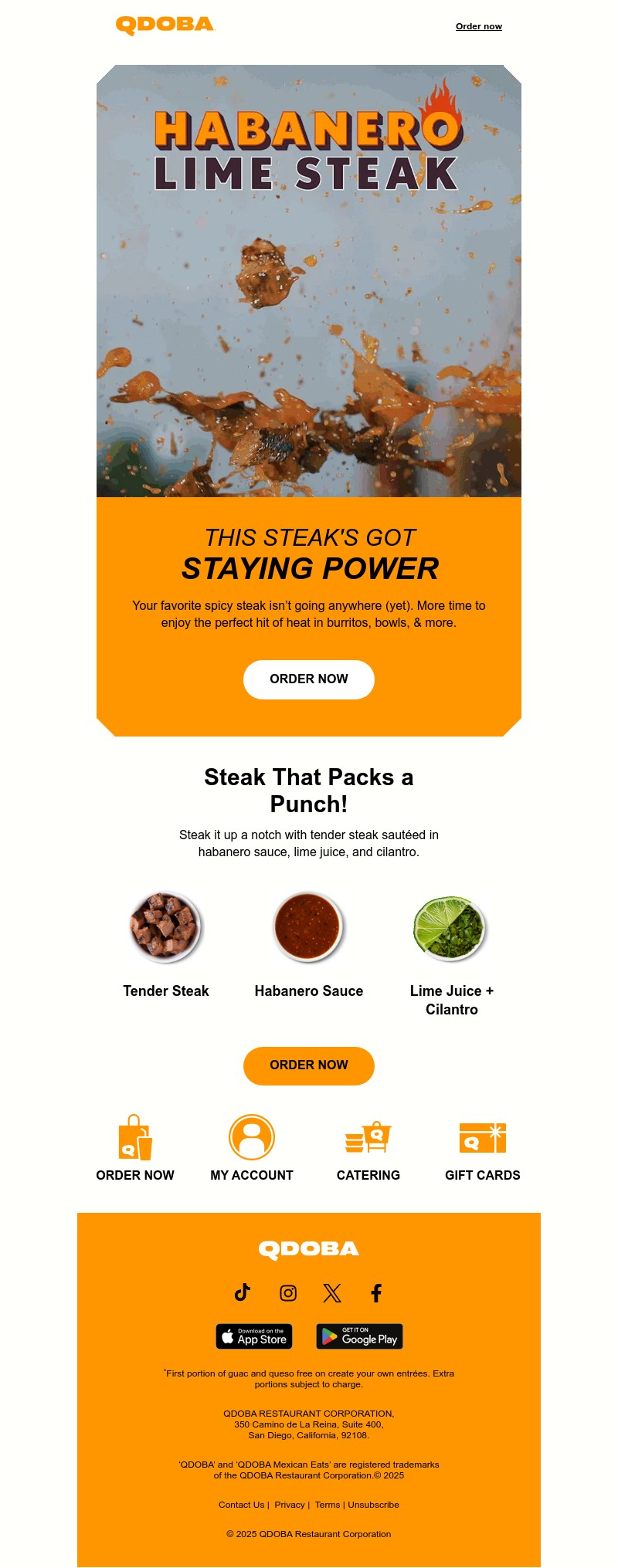Click the white ORDER NOW button
Viewport: 618px width, 1568px height.
click(x=308, y=679)
